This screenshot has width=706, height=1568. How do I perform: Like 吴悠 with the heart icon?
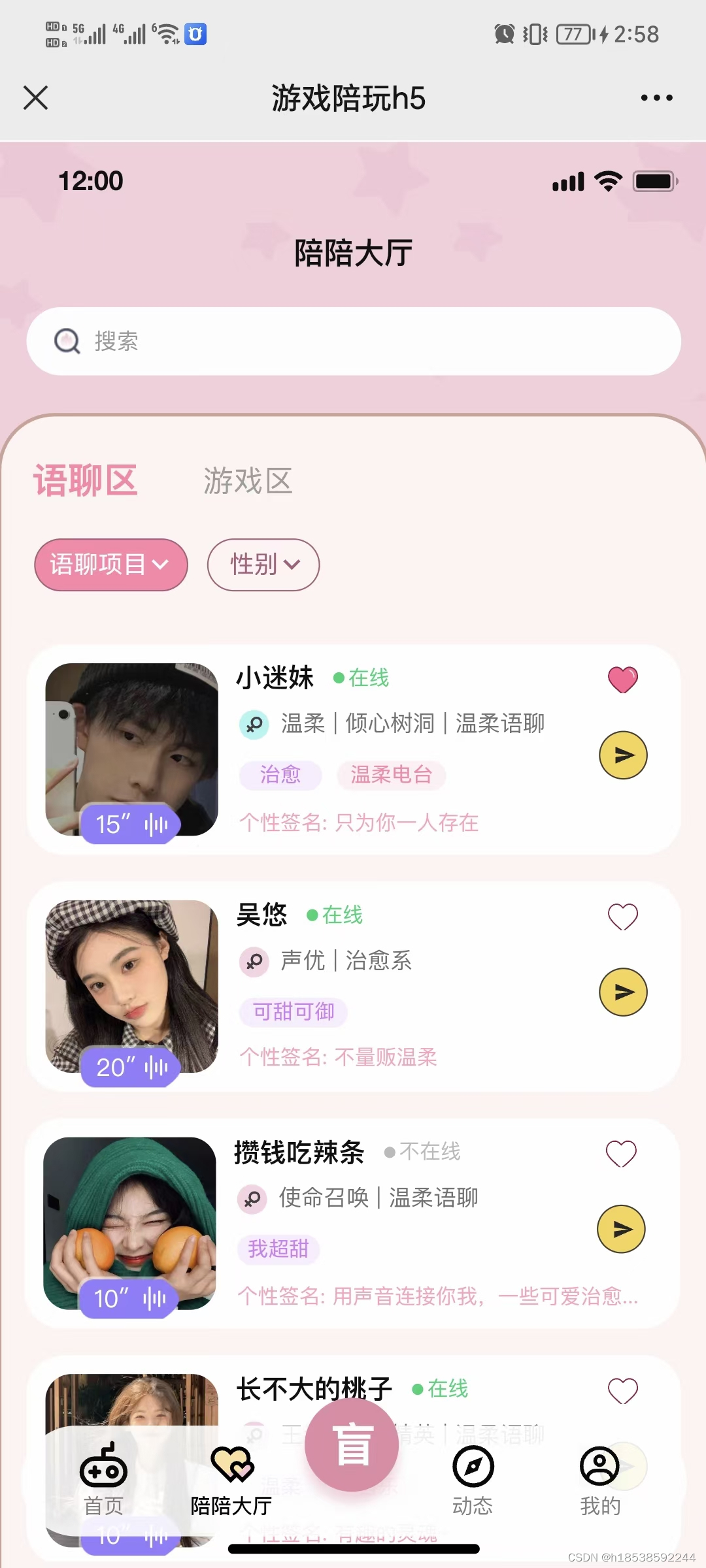[622, 917]
